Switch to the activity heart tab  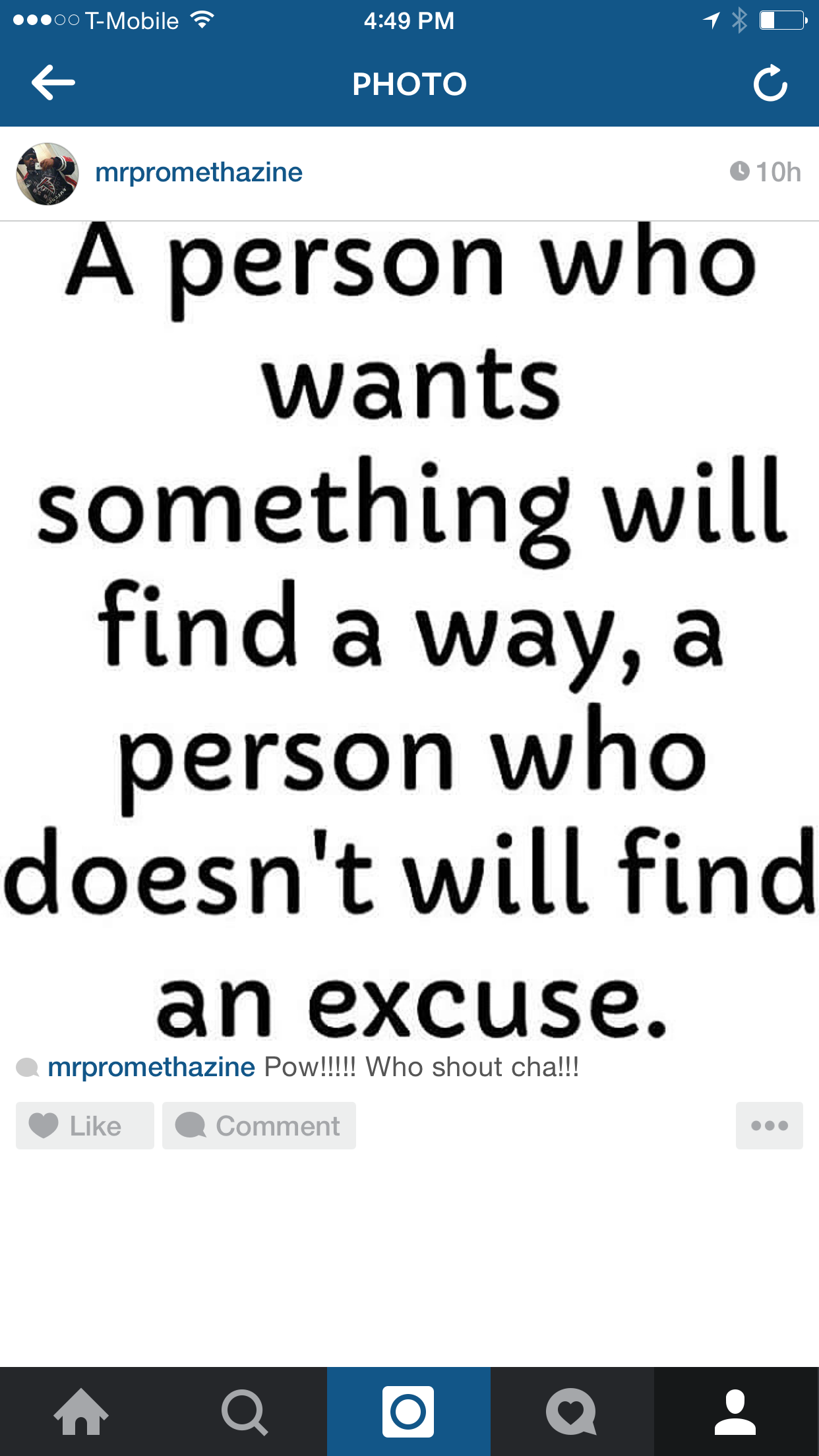(571, 1412)
